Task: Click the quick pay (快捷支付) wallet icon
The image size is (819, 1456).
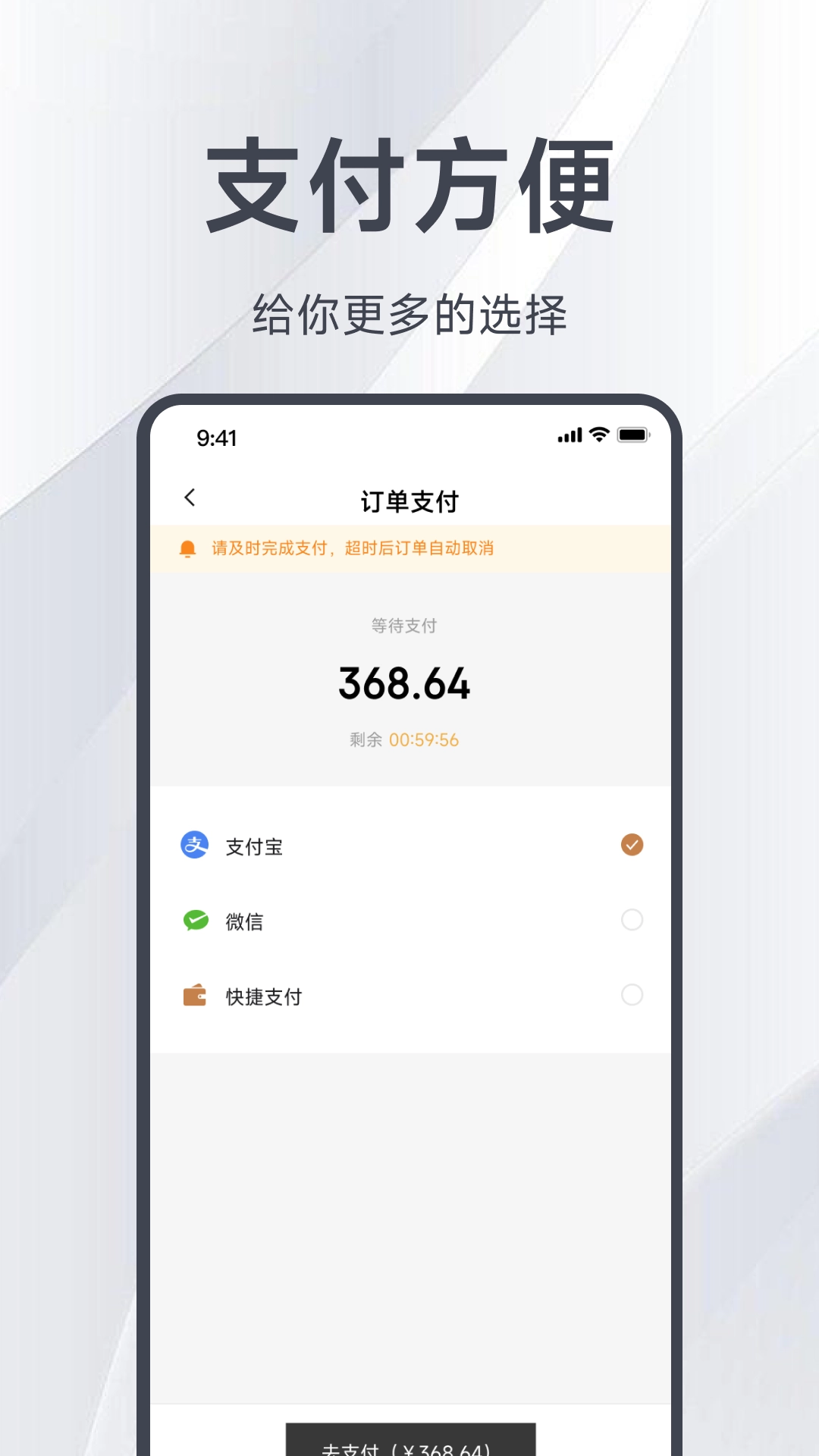Action: pyautogui.click(x=194, y=996)
